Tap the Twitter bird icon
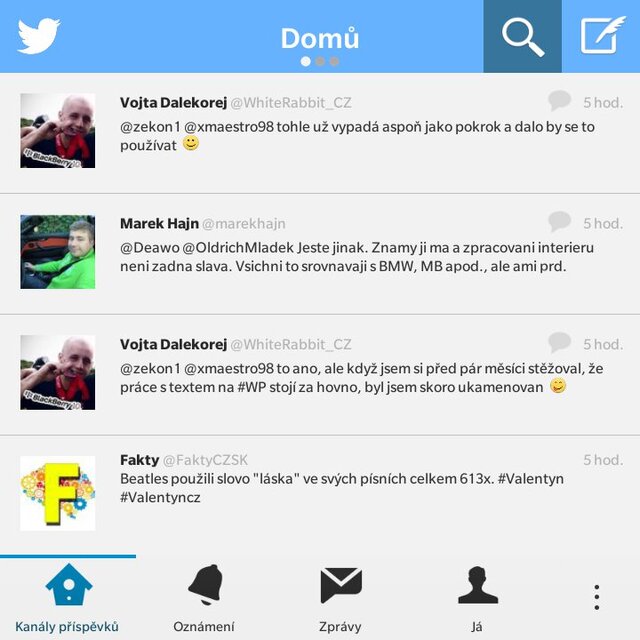 (38, 37)
